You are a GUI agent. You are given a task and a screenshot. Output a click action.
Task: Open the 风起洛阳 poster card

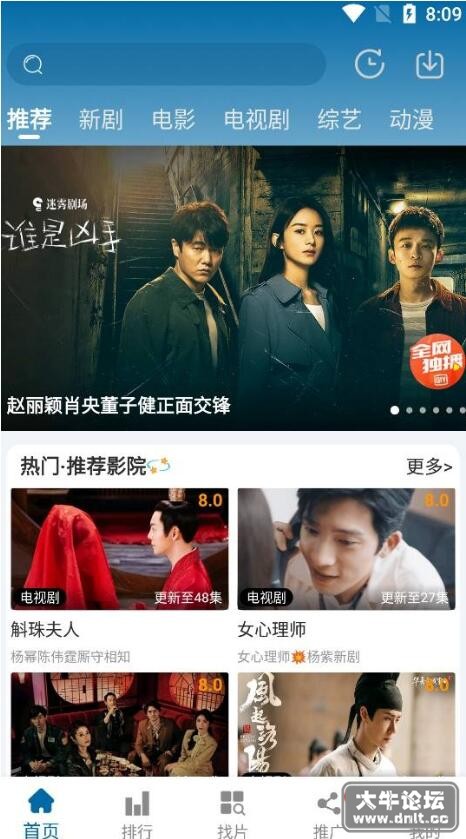346,724
